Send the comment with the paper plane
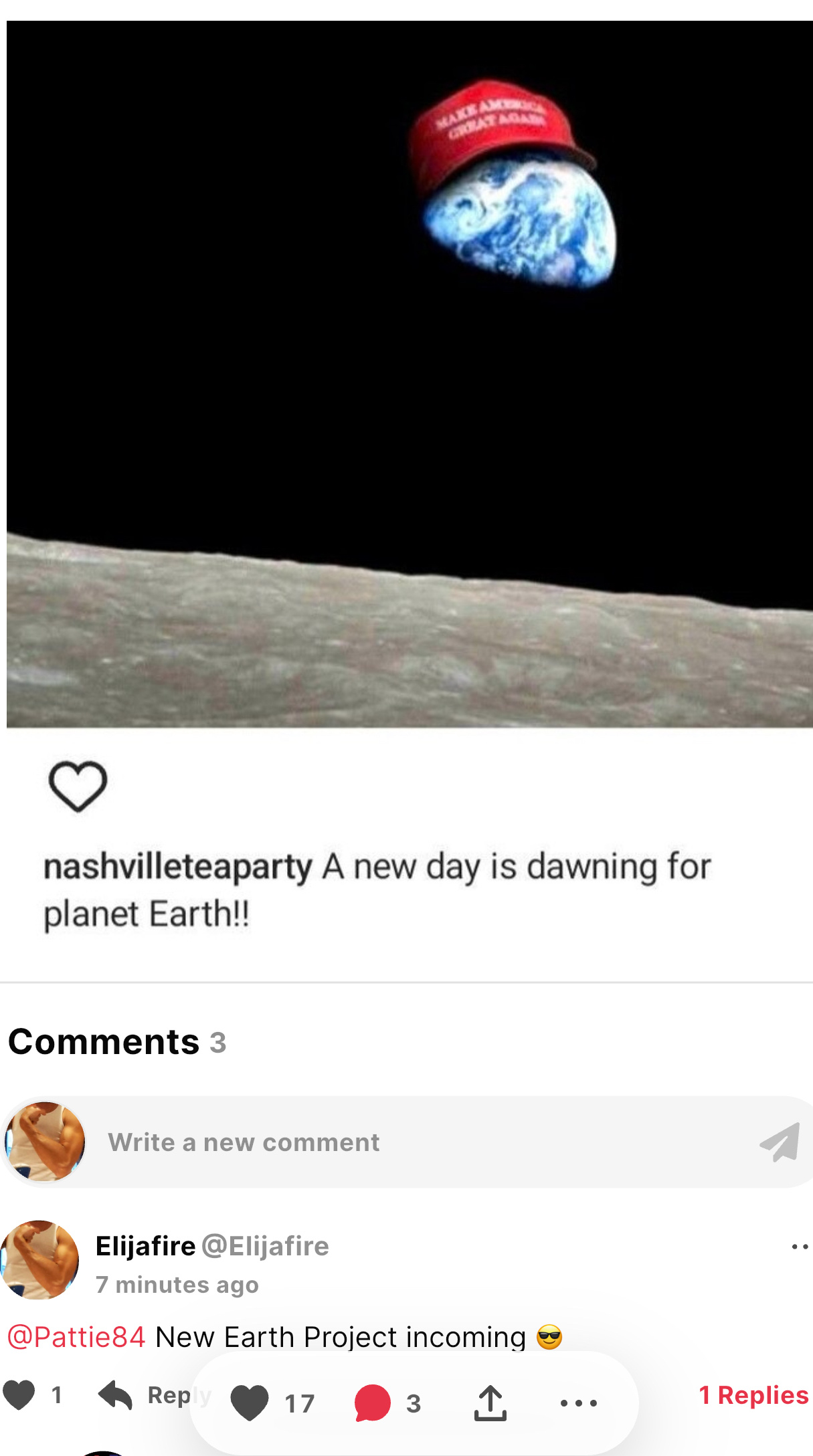813x1456 pixels. point(780,1142)
